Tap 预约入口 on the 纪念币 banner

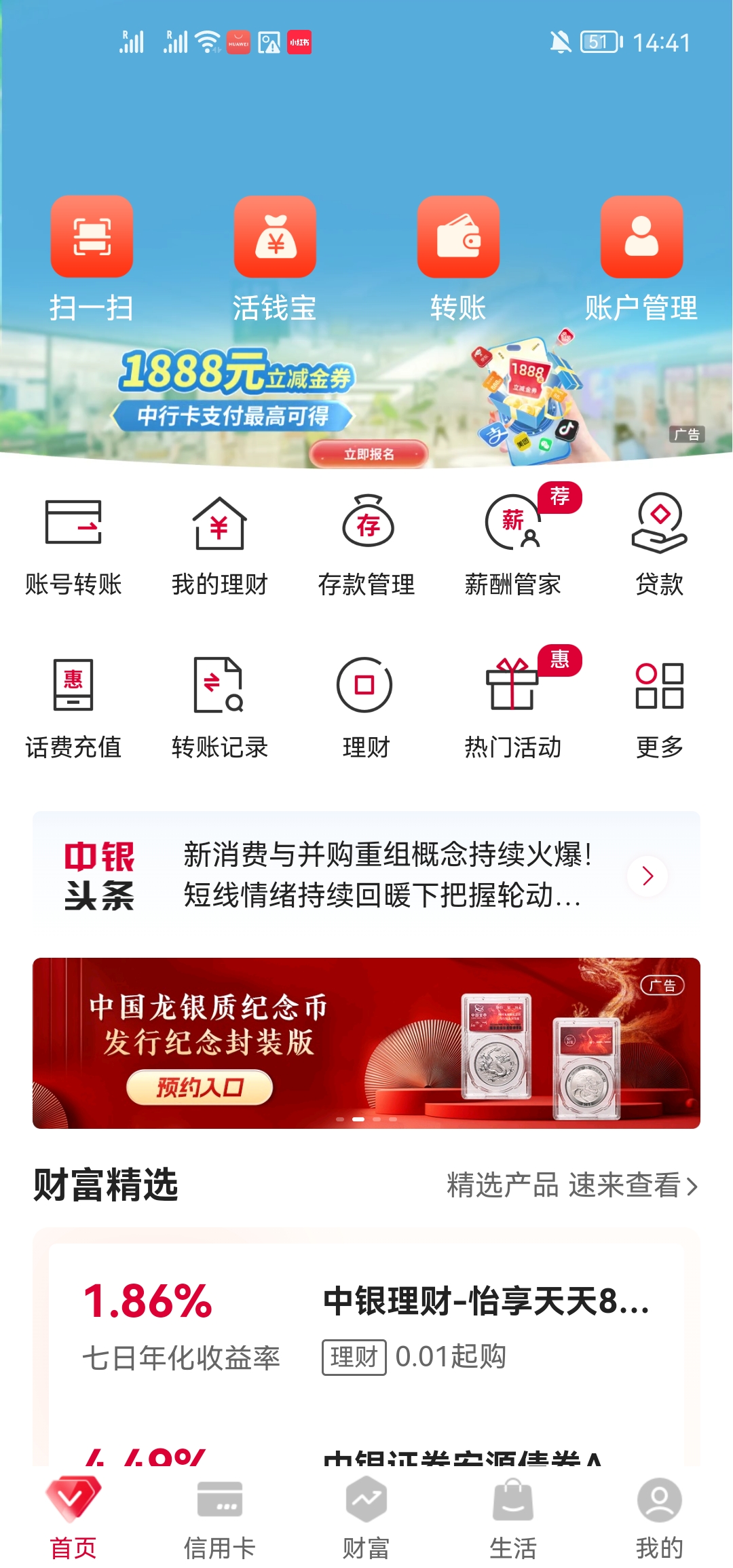(200, 1087)
